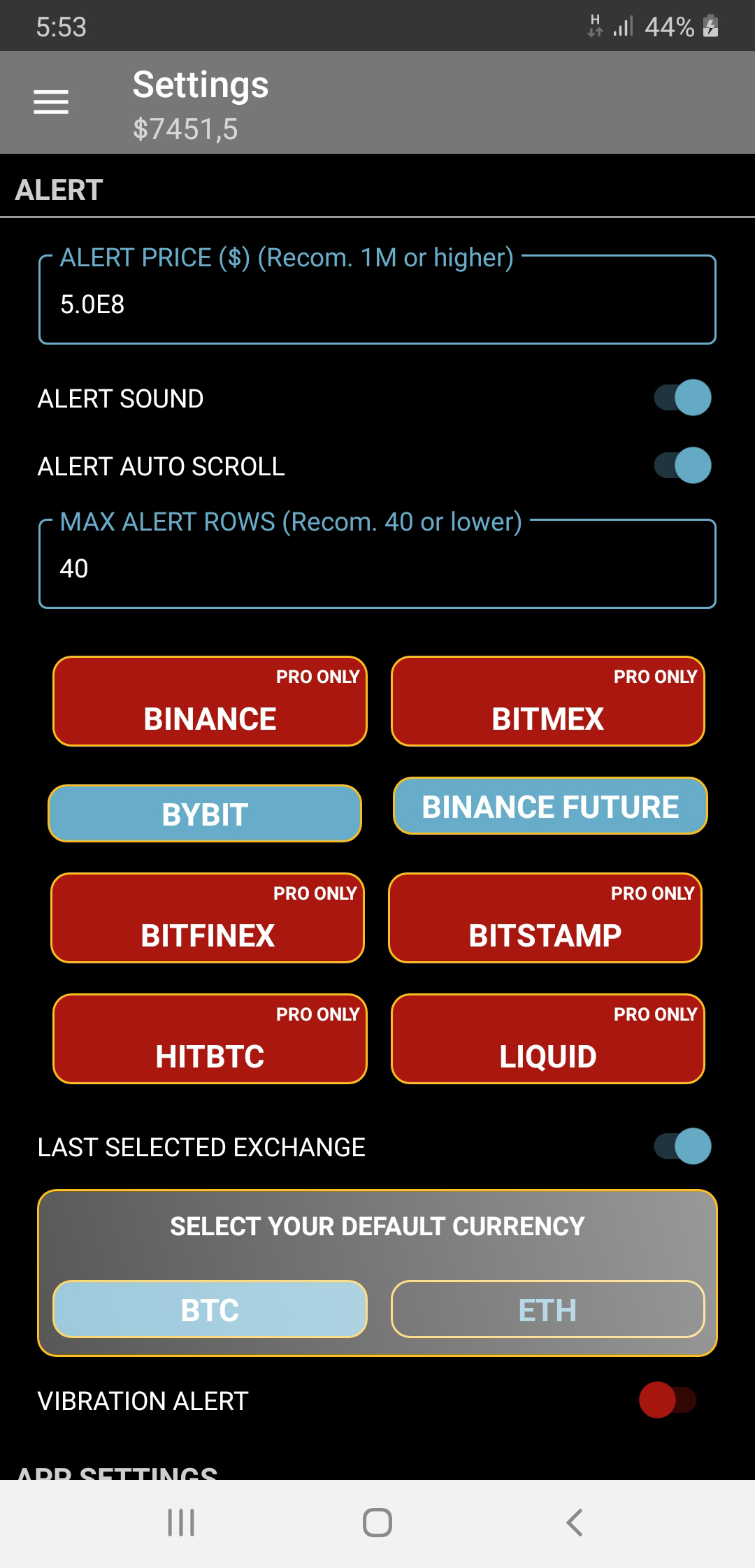Open recent apps from the navigation bar
The height and width of the screenshot is (1568, 755).
(x=181, y=1523)
